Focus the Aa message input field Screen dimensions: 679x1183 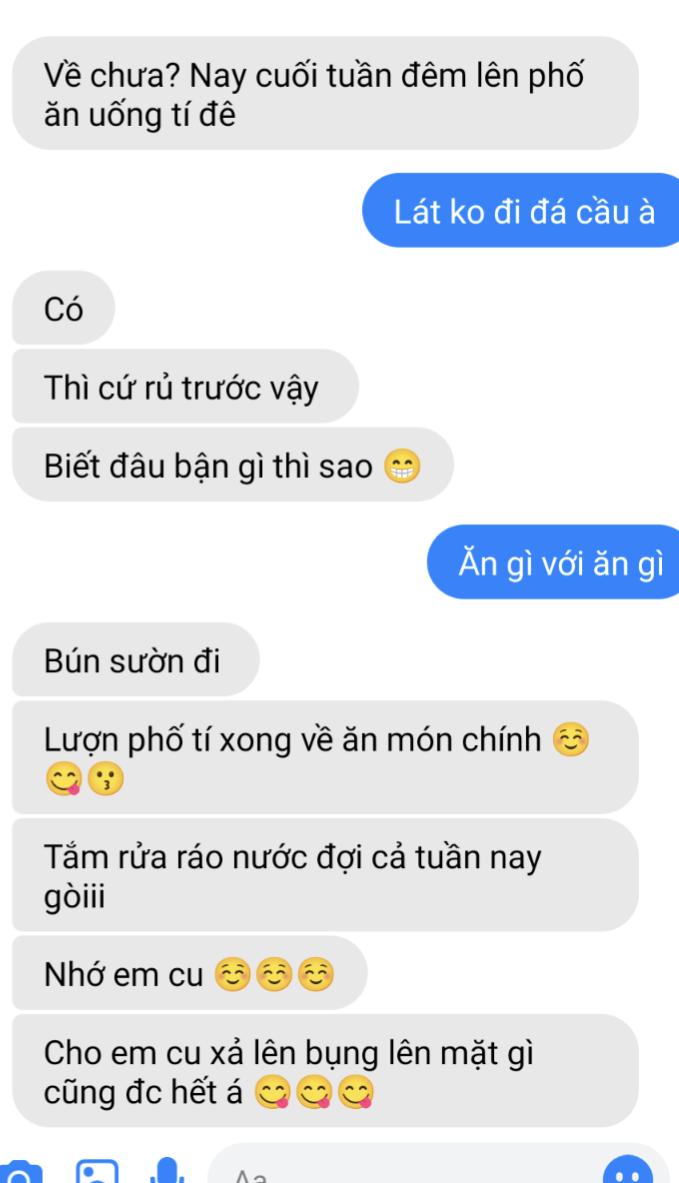point(400,1172)
